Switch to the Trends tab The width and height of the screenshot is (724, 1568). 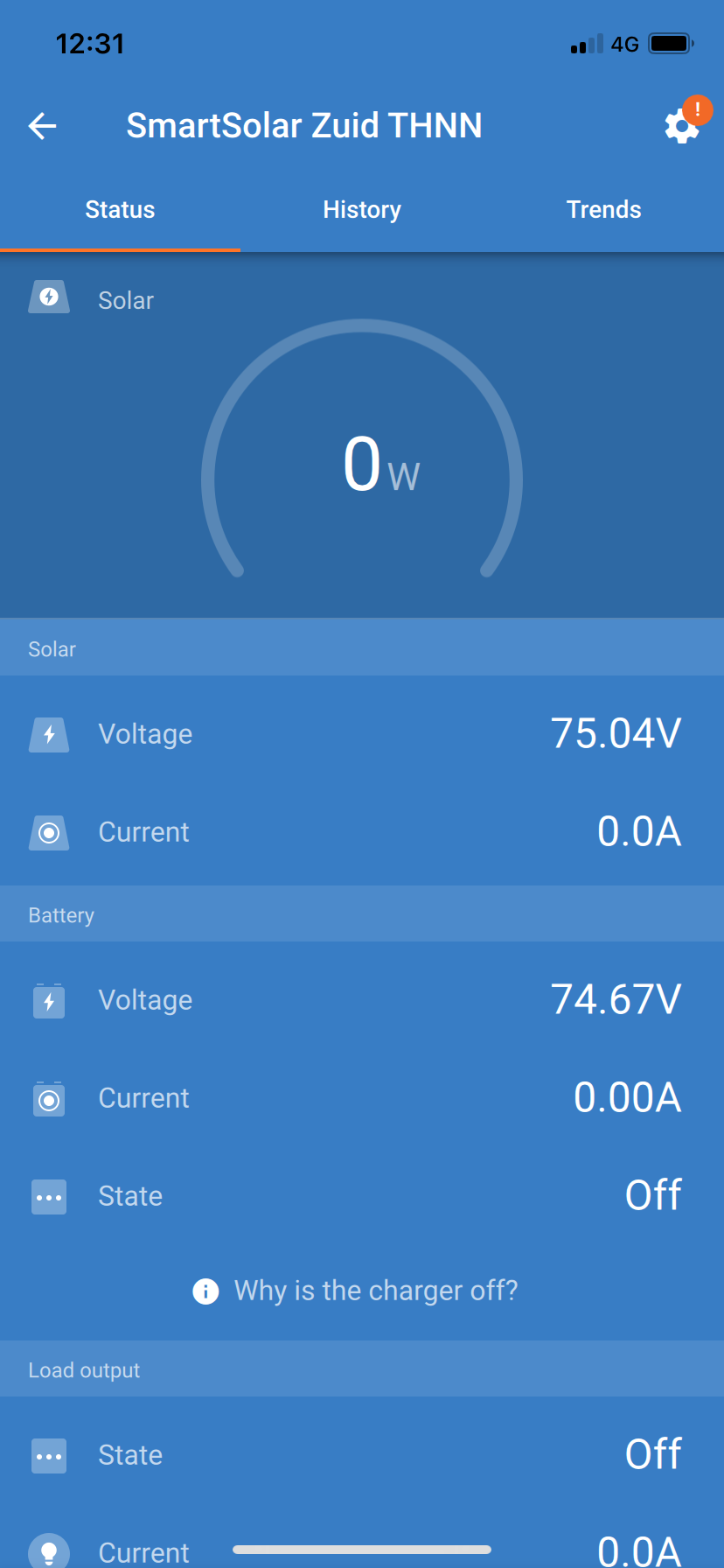point(603,210)
